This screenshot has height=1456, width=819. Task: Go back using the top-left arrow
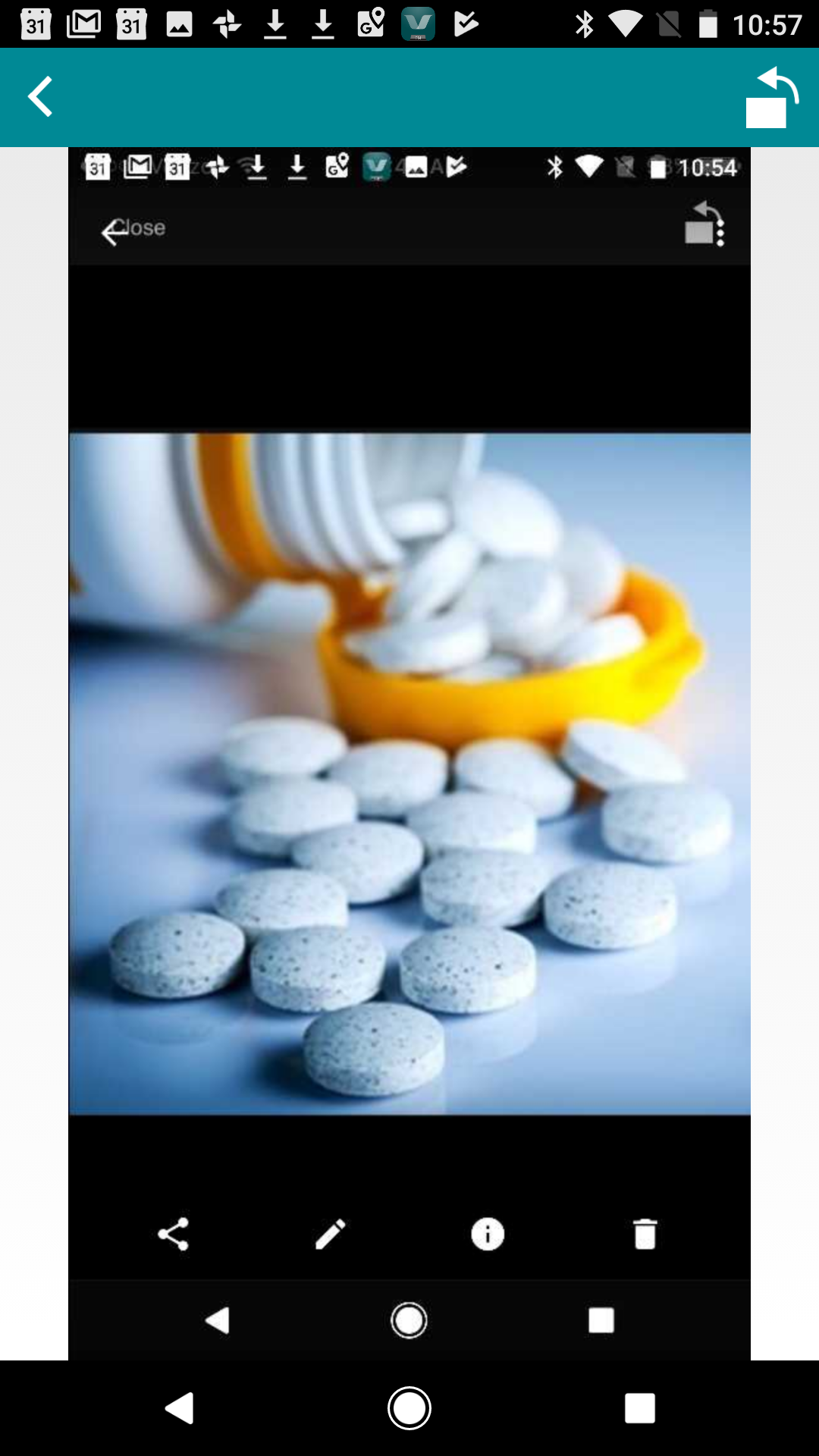pyautogui.click(x=40, y=96)
